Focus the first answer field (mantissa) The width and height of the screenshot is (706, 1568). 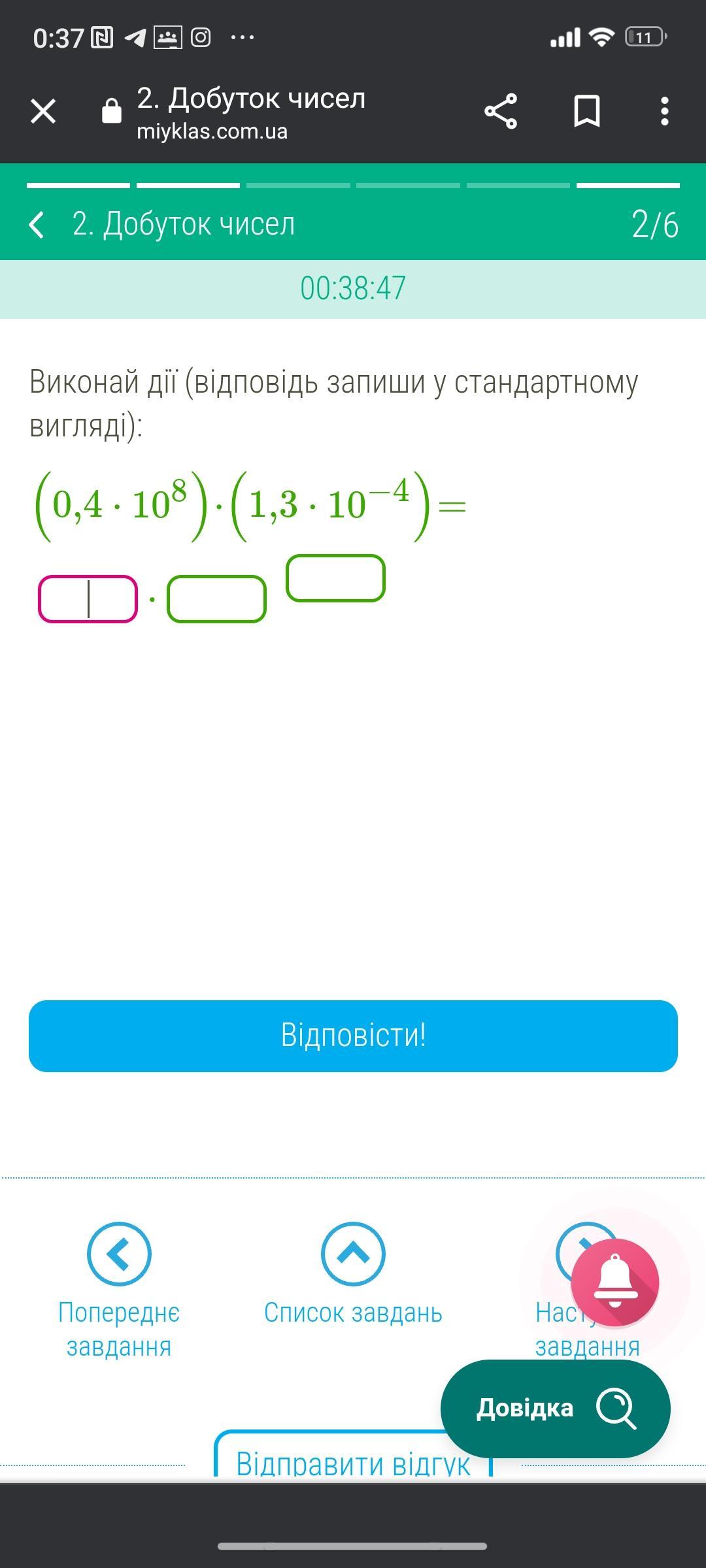click(x=88, y=599)
